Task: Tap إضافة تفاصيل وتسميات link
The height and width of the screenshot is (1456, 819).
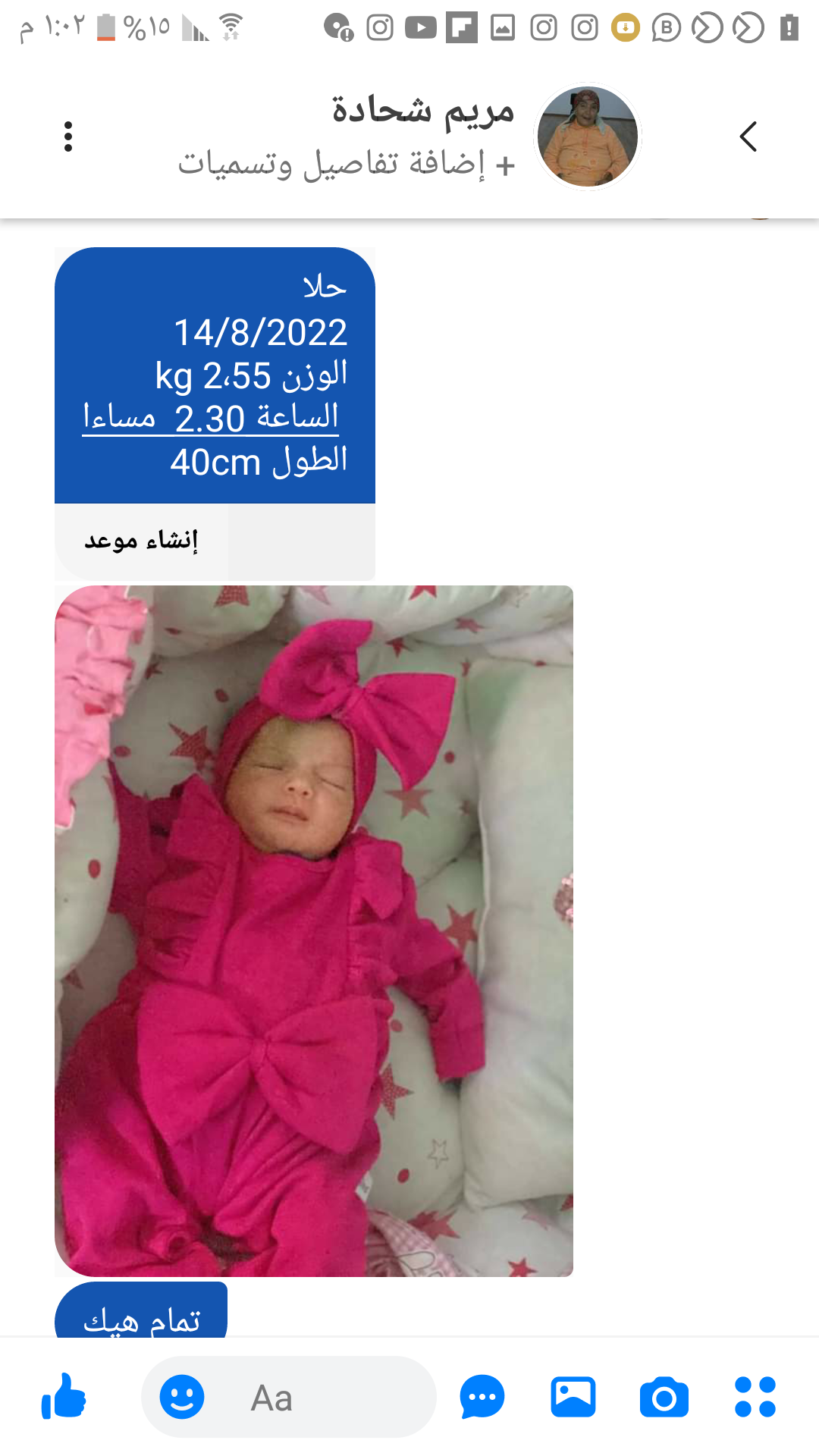Action: point(347,163)
